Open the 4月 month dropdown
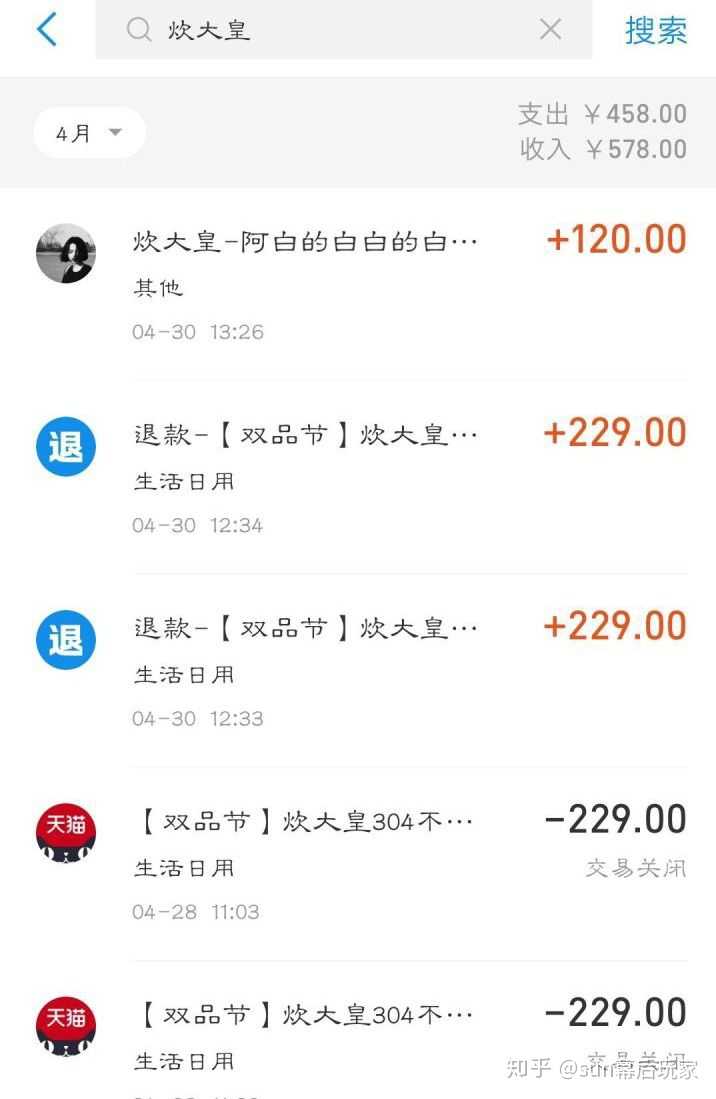The height and width of the screenshot is (1099, 716). point(89,133)
